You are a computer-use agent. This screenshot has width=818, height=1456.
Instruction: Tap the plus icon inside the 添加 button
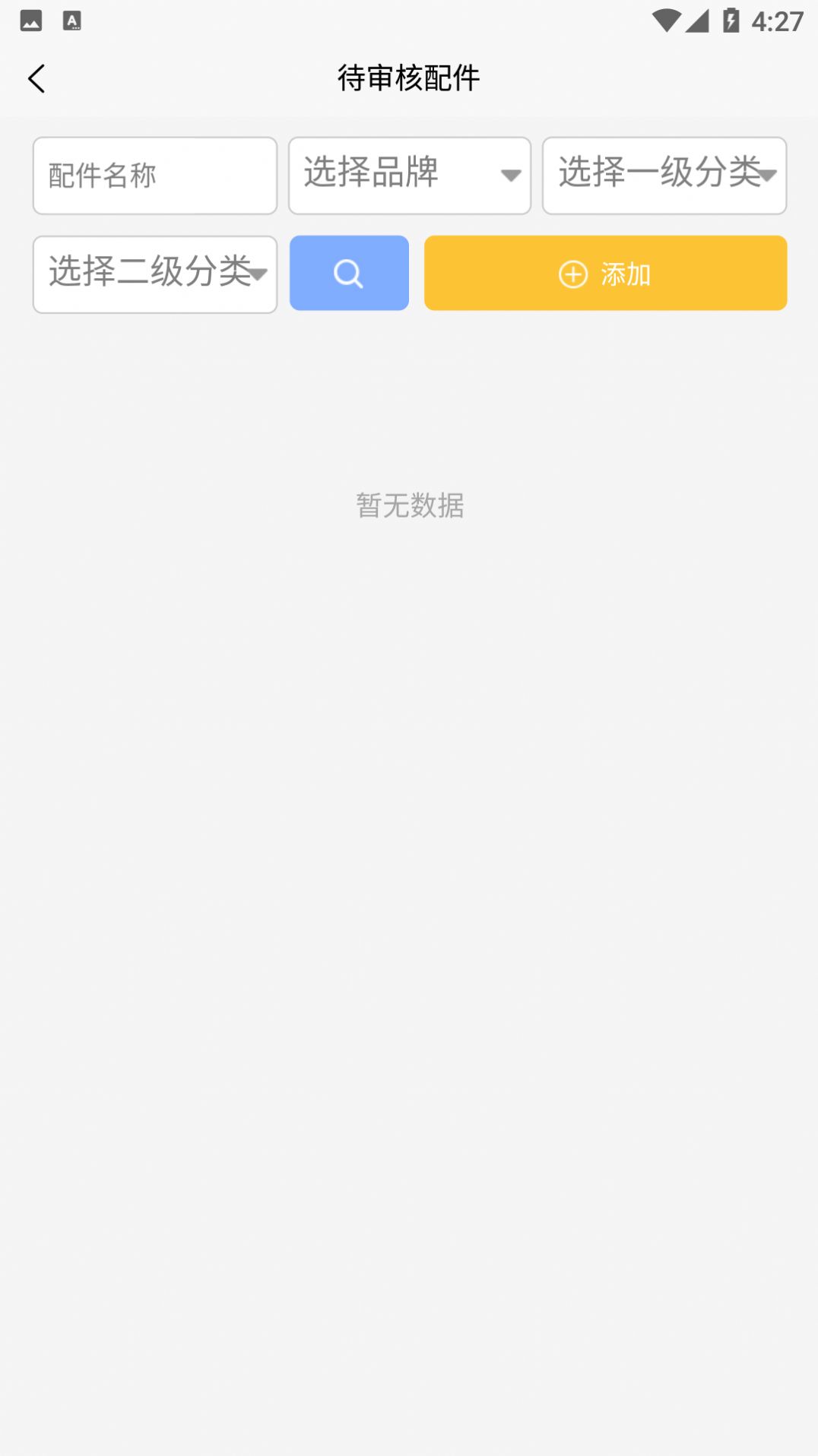click(x=572, y=274)
